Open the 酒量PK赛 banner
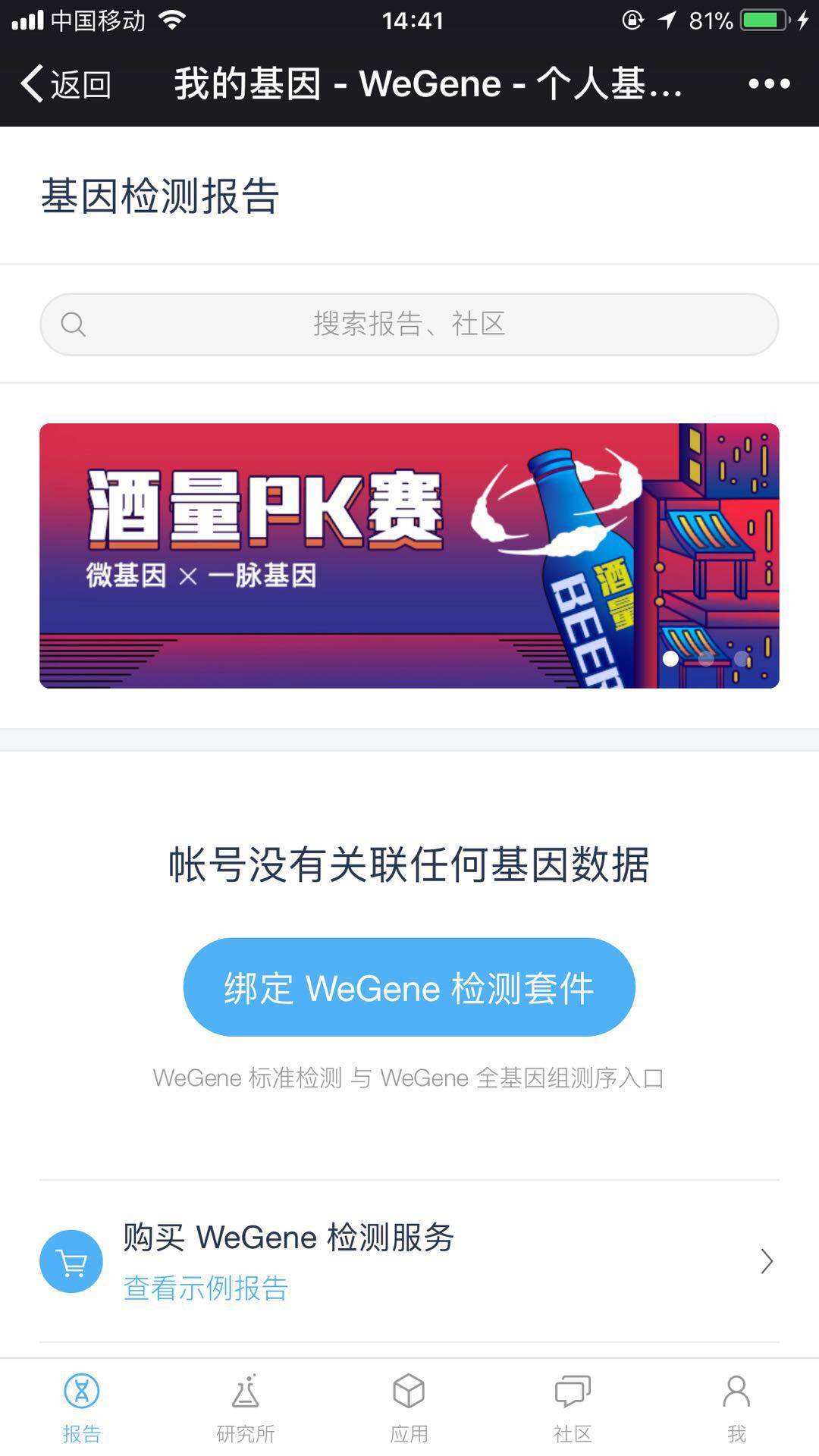This screenshot has height=1456, width=819. coord(409,556)
